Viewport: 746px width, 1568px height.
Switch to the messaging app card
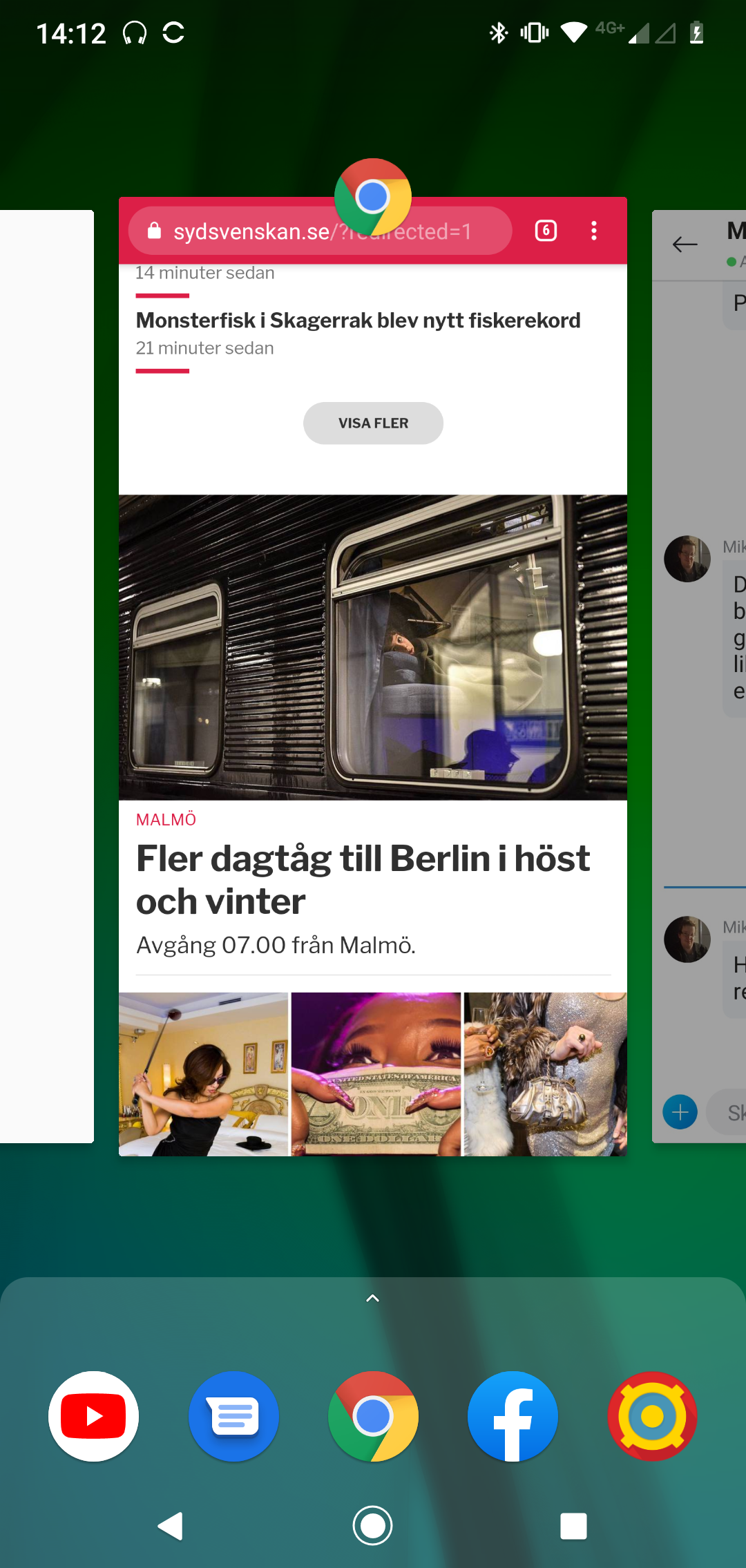[699, 677]
